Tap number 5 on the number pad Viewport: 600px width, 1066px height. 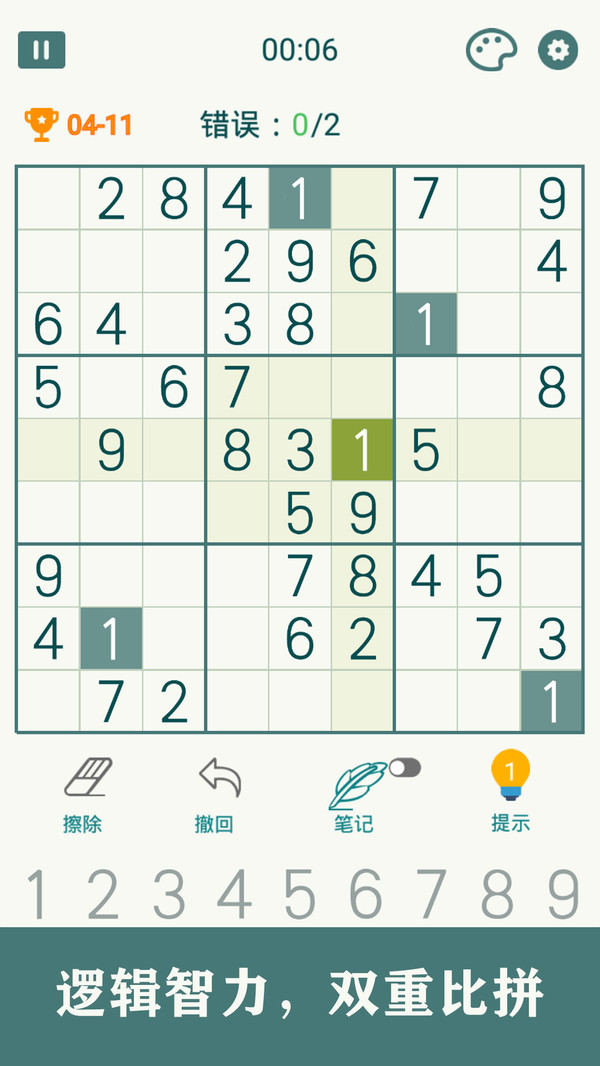[x=300, y=894]
